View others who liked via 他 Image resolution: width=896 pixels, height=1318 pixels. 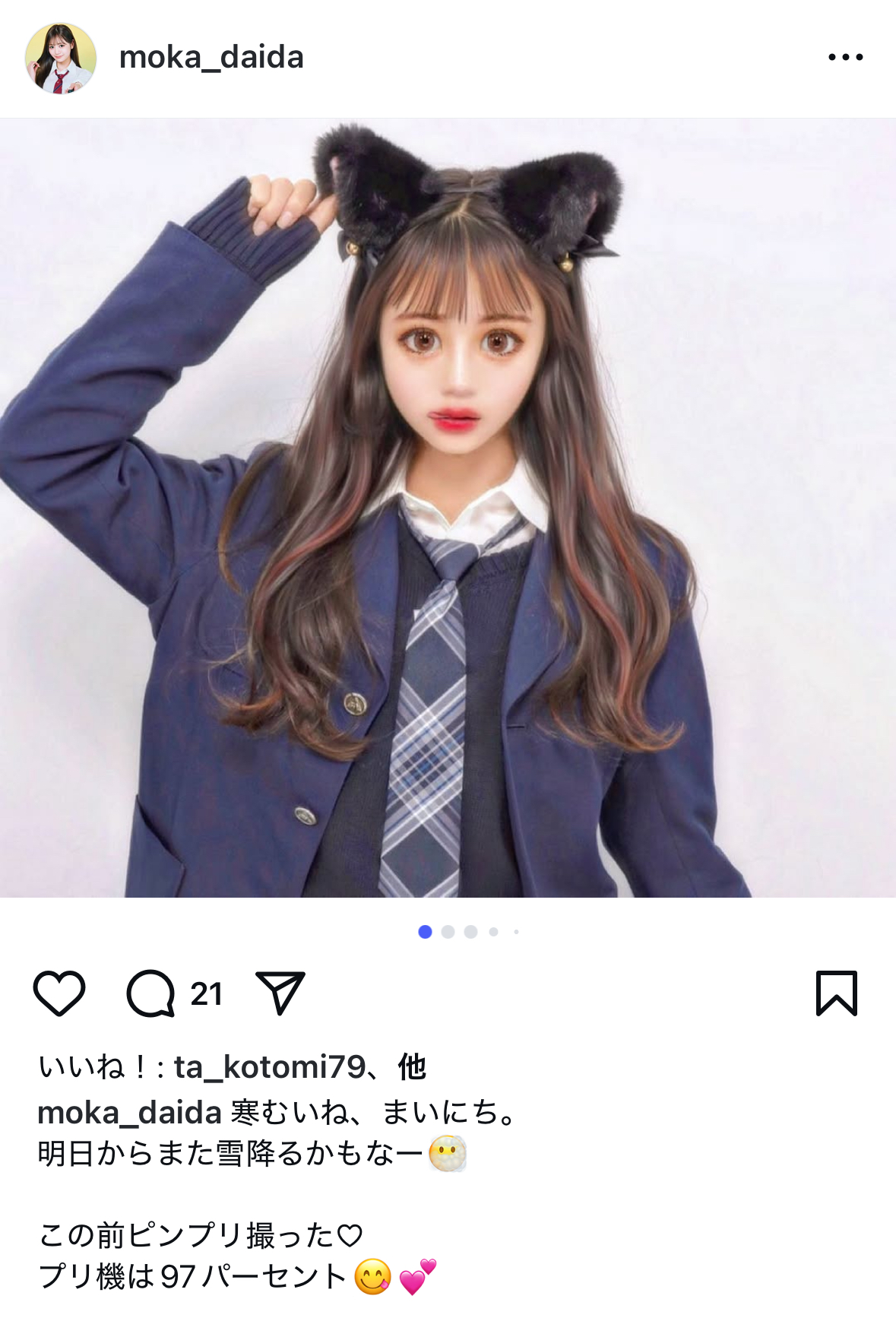click(x=412, y=1067)
